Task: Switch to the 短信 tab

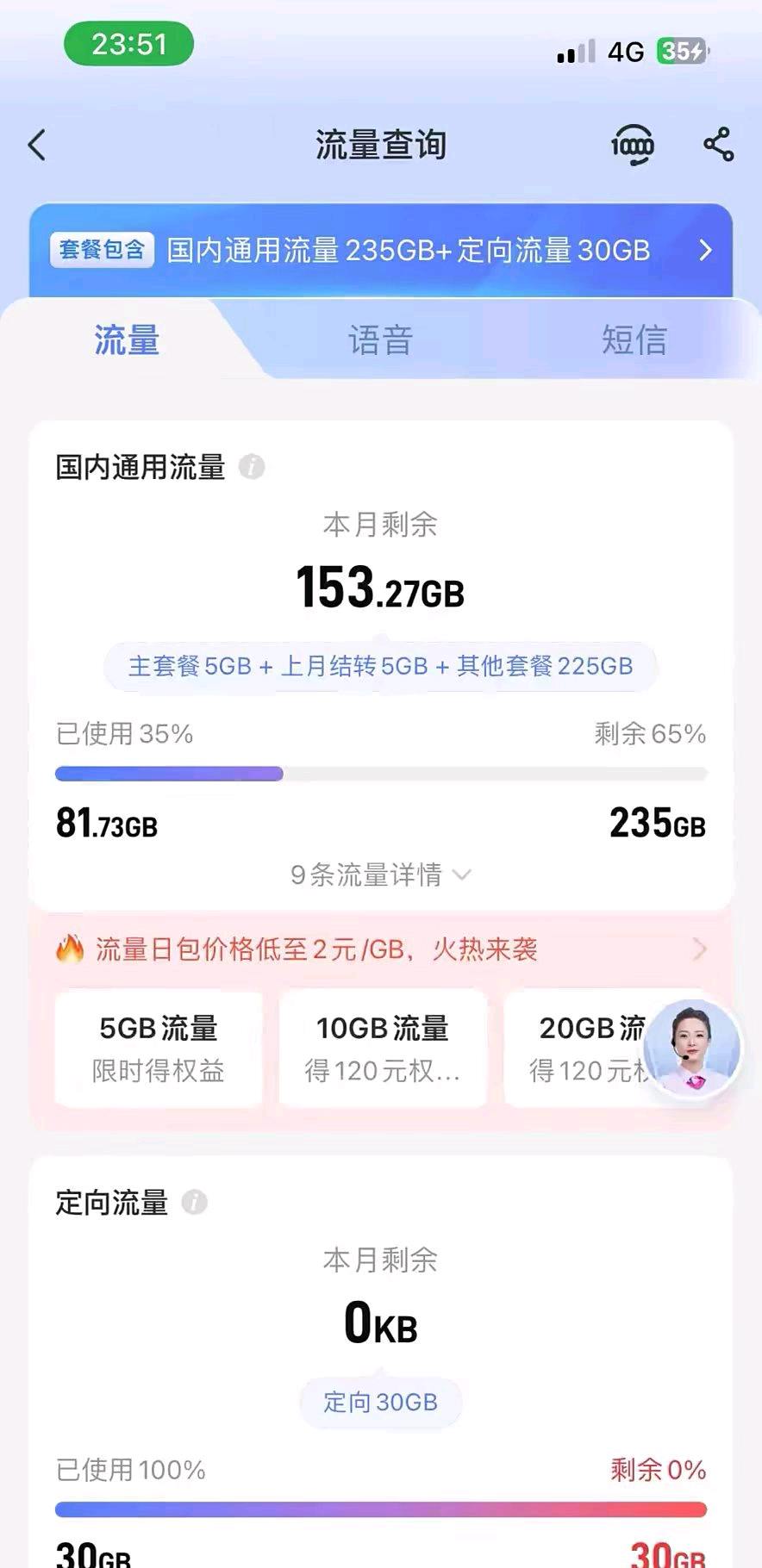Action: point(634,339)
